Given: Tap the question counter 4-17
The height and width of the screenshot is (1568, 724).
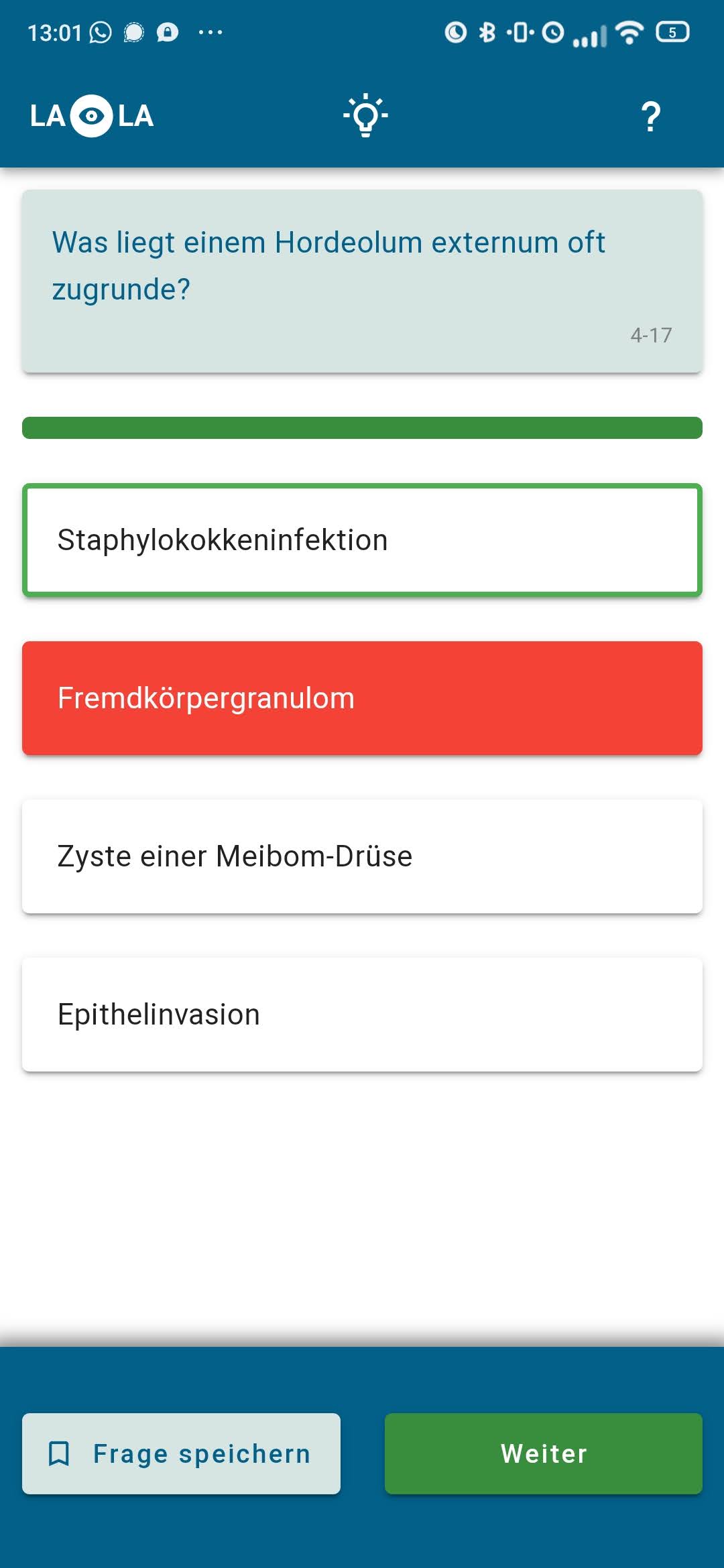Looking at the screenshot, I should (x=650, y=335).
